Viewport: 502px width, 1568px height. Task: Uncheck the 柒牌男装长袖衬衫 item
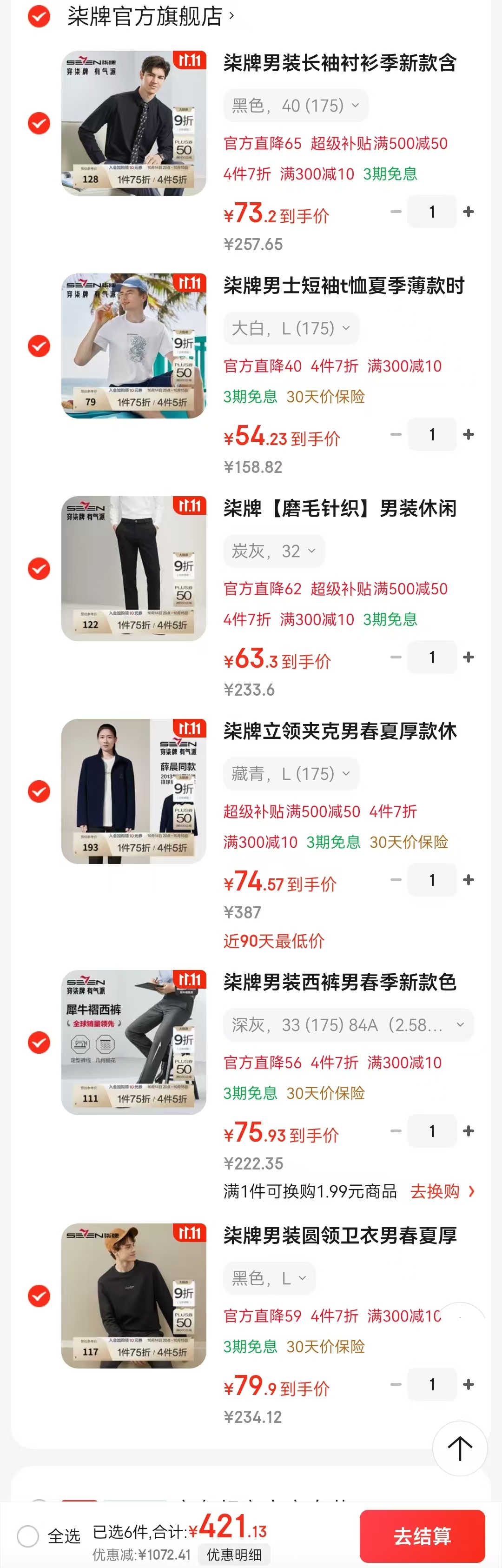(39, 124)
